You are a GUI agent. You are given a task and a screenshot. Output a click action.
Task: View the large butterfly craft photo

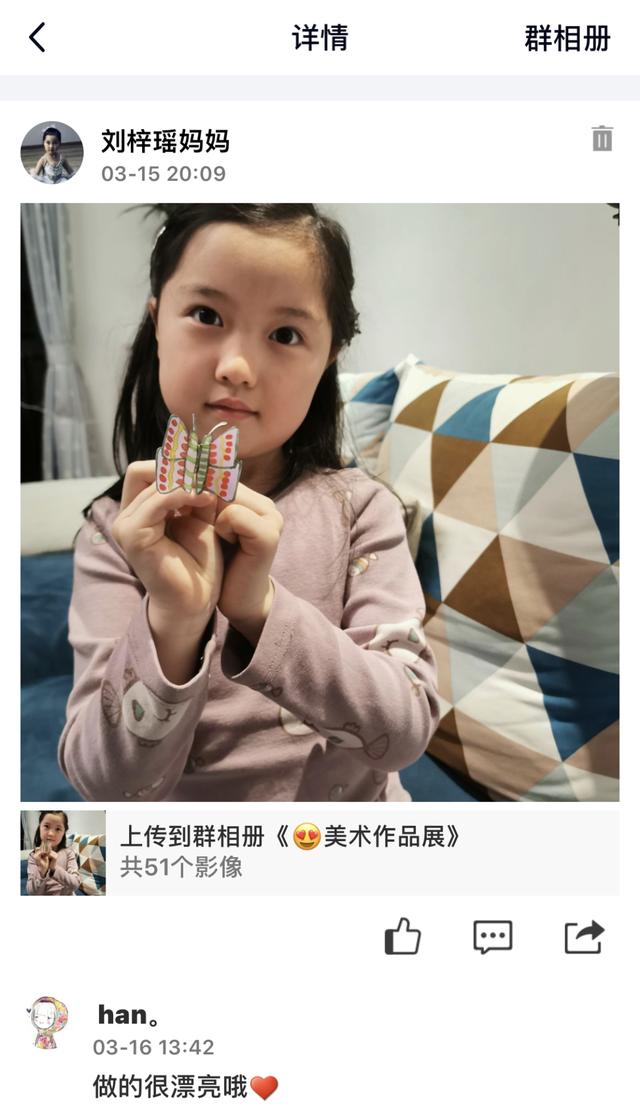click(x=319, y=502)
